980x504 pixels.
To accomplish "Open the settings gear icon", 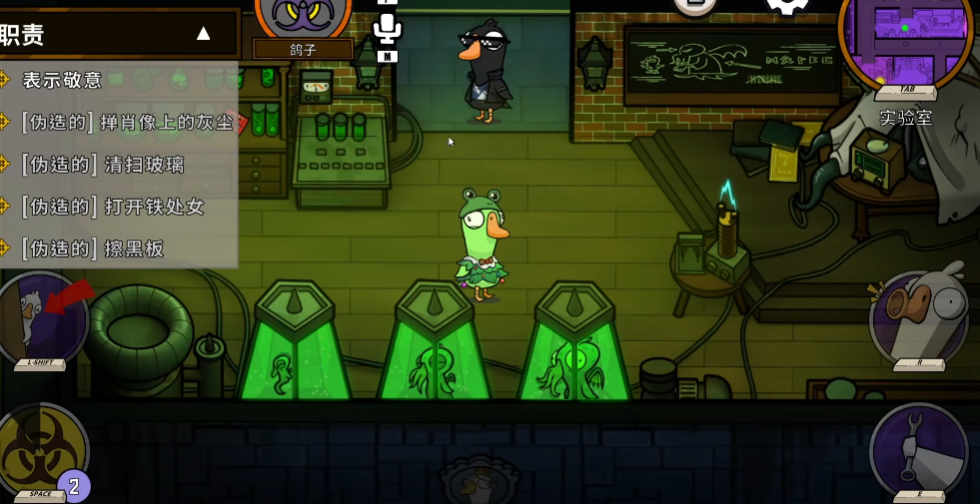I will [x=787, y=6].
